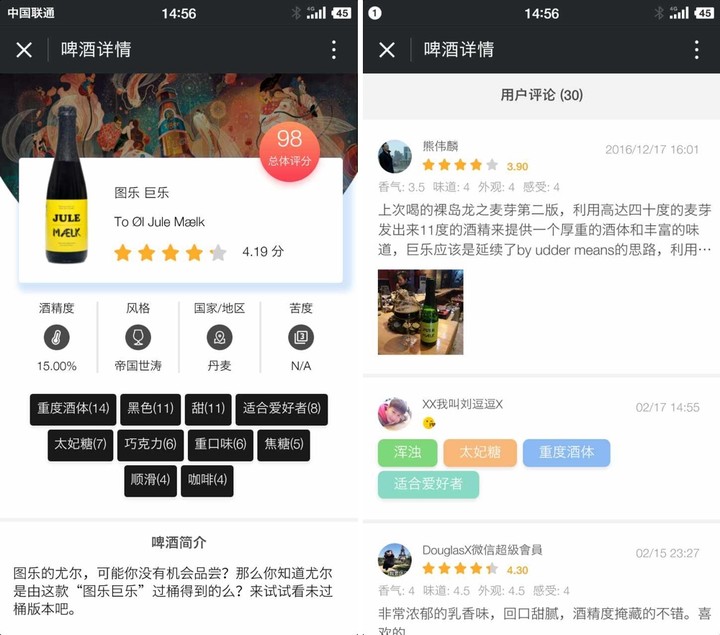The height and width of the screenshot is (635, 720).
Task: Select the 焦糖(5) tag chip
Action: [x=283, y=444]
